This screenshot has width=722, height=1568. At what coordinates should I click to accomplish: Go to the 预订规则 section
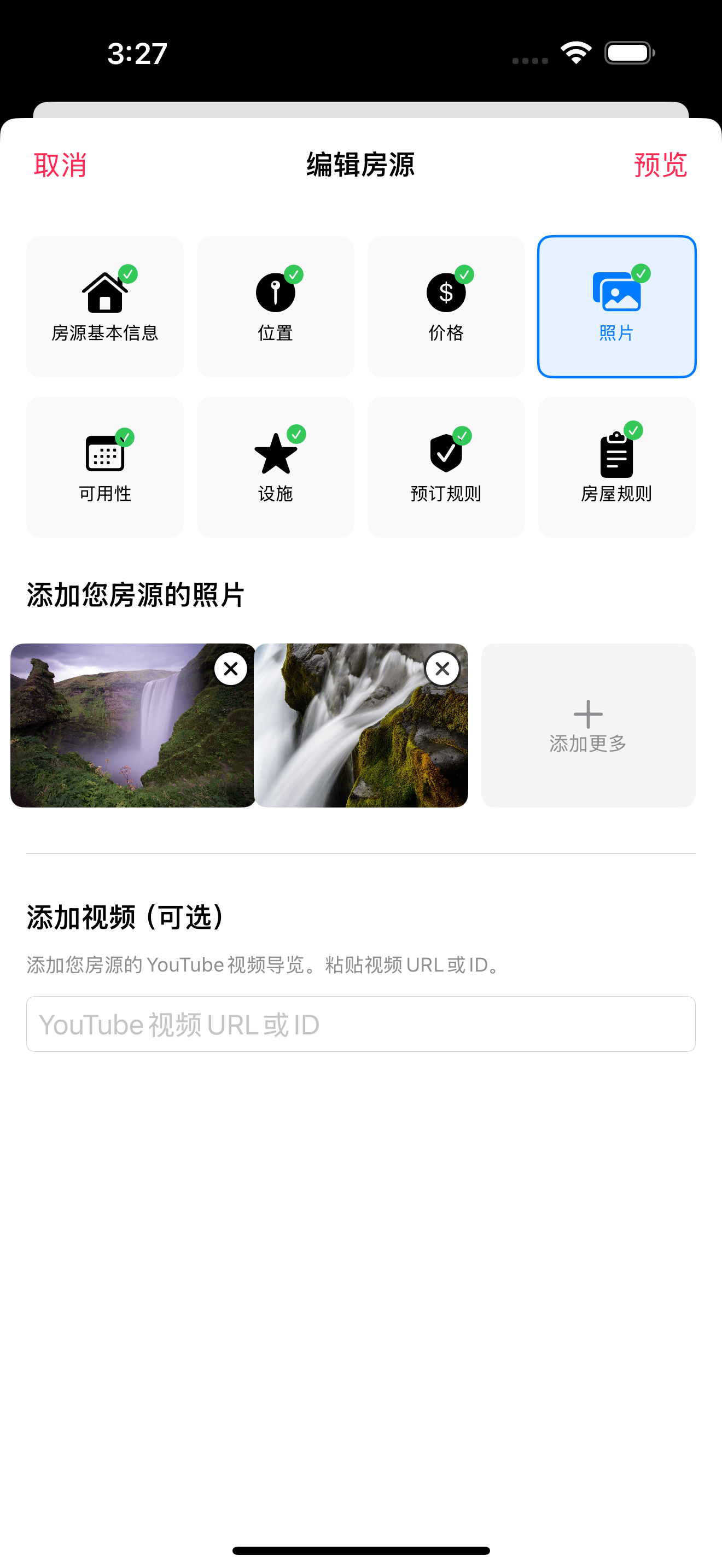tap(446, 467)
